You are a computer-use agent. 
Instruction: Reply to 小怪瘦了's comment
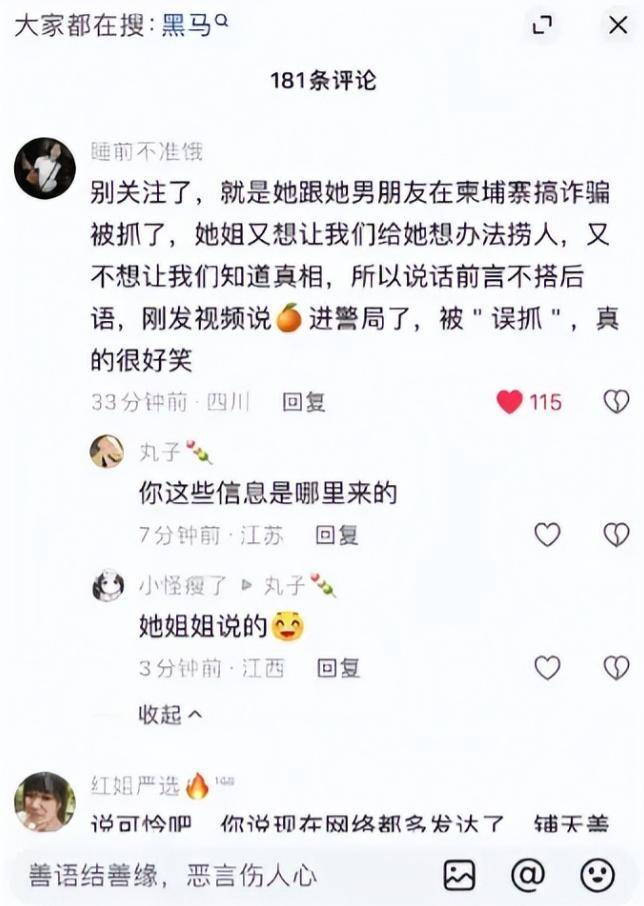pos(338,667)
